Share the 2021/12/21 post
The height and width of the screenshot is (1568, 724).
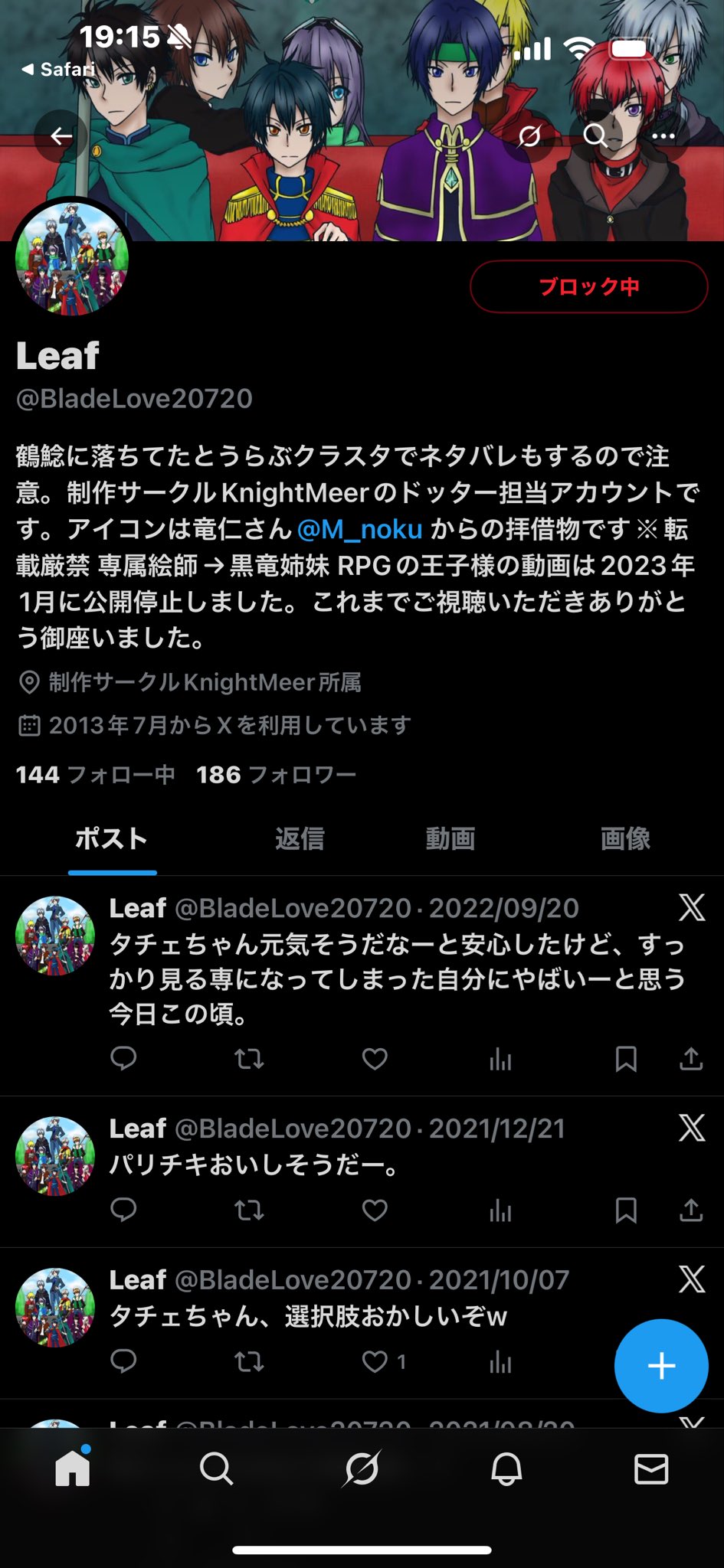pos(691,1210)
